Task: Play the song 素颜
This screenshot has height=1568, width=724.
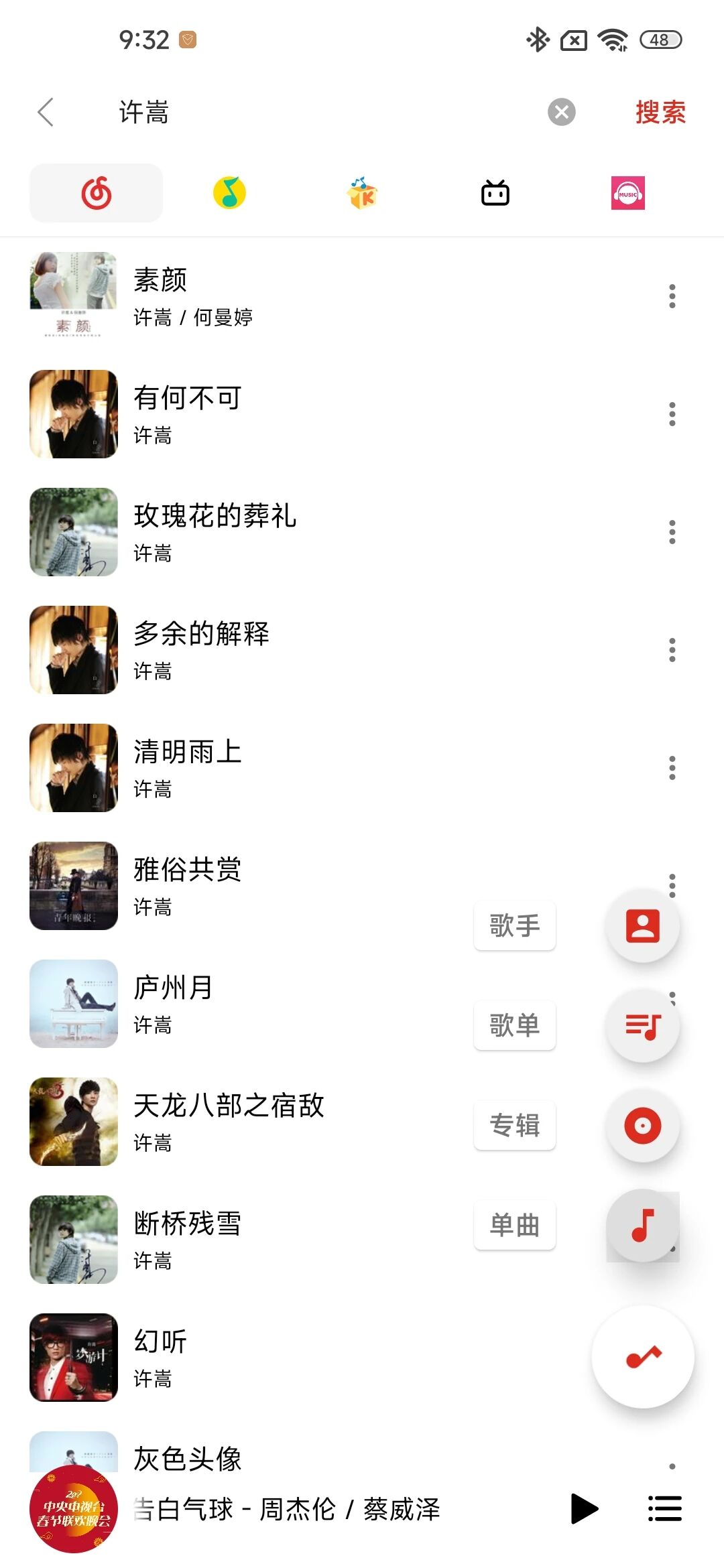Action: pos(268,296)
